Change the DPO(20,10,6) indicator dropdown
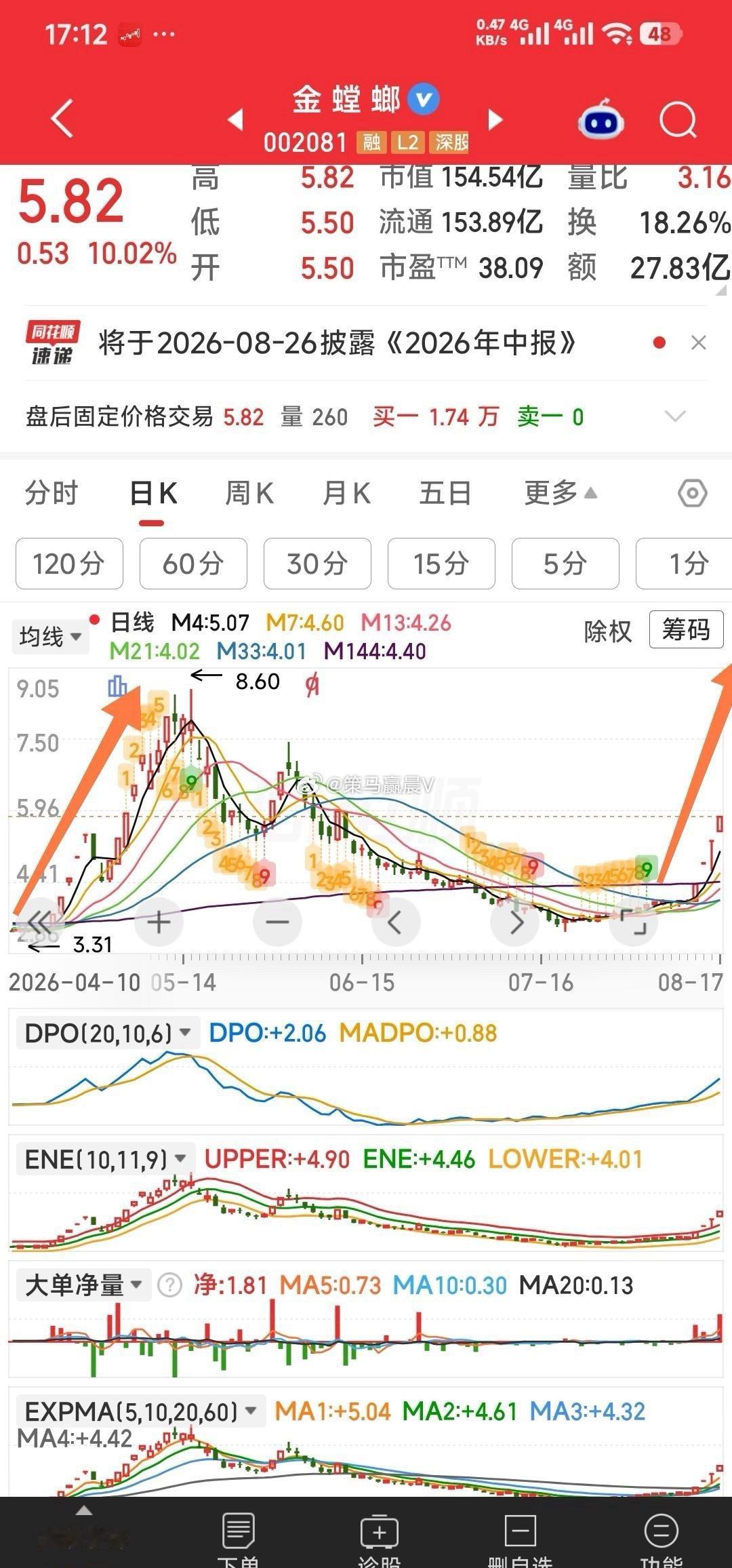 coord(107,1034)
